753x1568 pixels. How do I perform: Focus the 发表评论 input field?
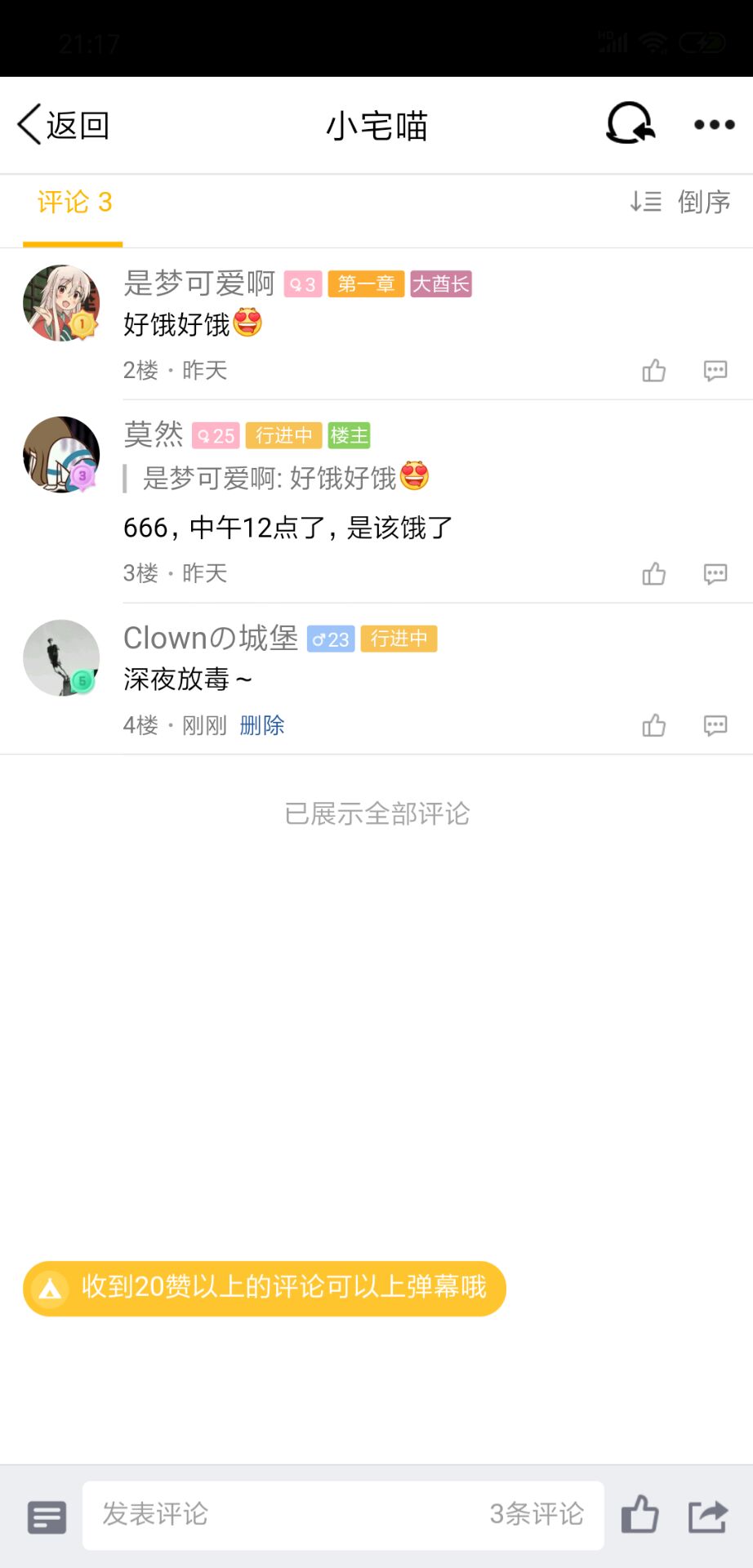tap(286, 1515)
